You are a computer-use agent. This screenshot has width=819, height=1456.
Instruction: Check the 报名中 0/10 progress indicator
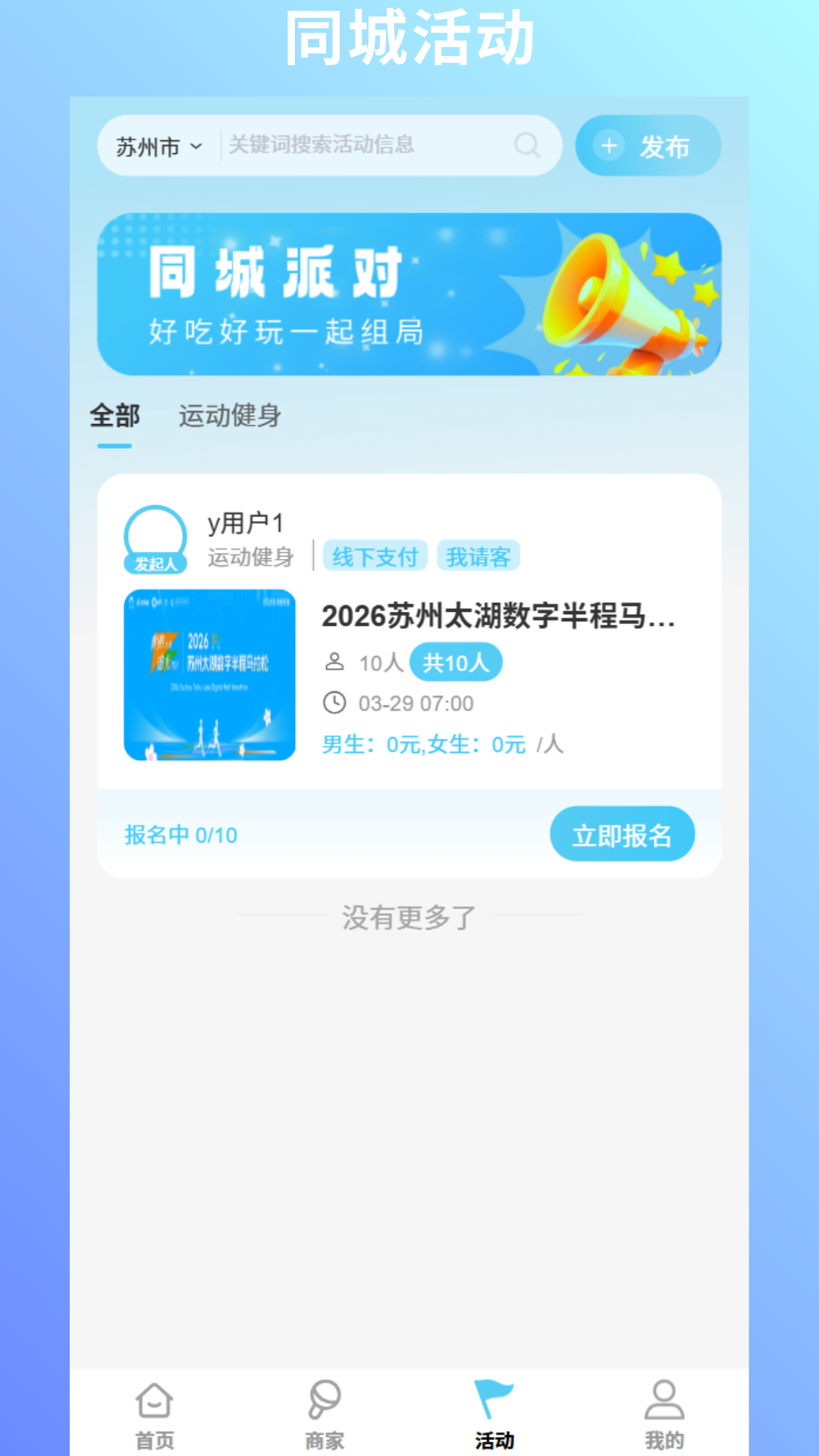(180, 834)
